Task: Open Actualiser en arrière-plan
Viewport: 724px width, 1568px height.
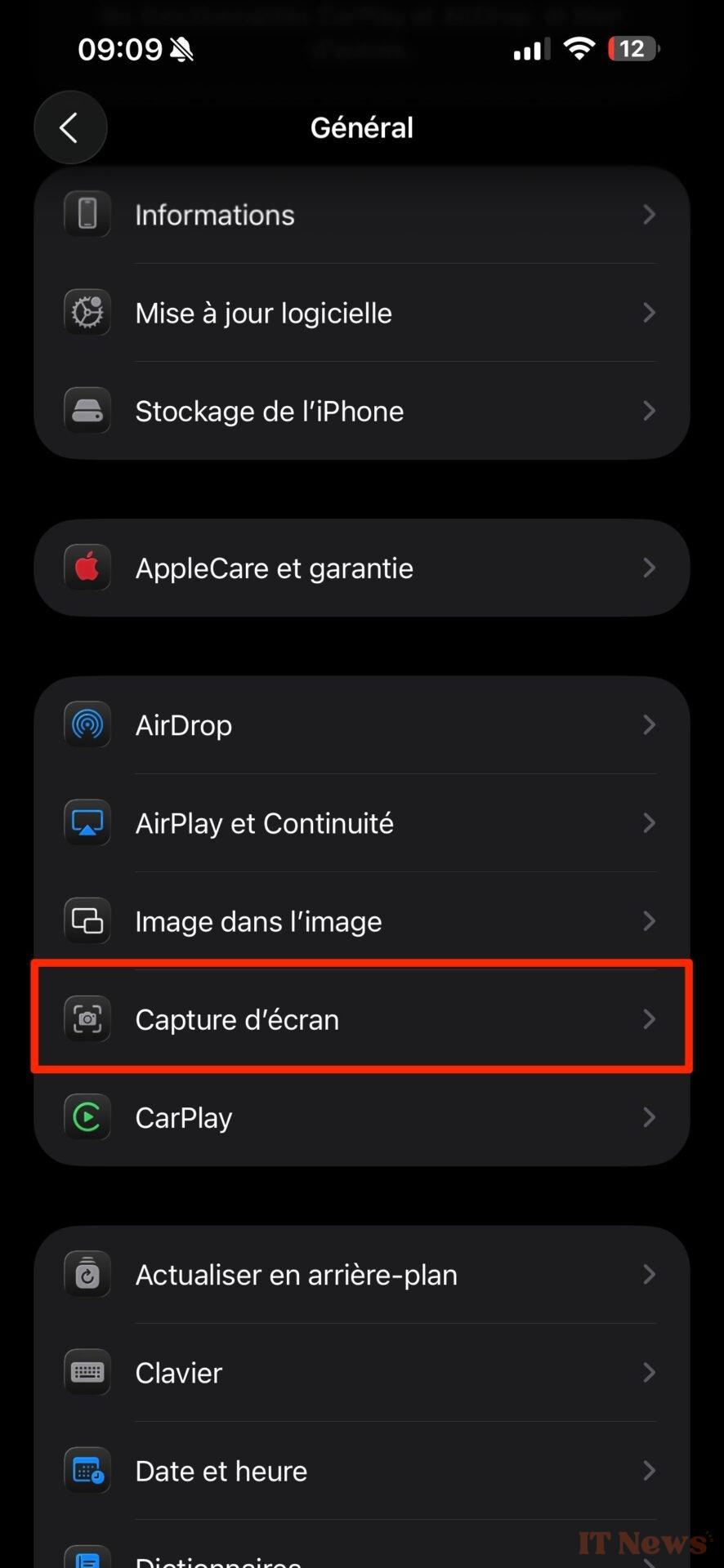Action: tap(362, 1275)
